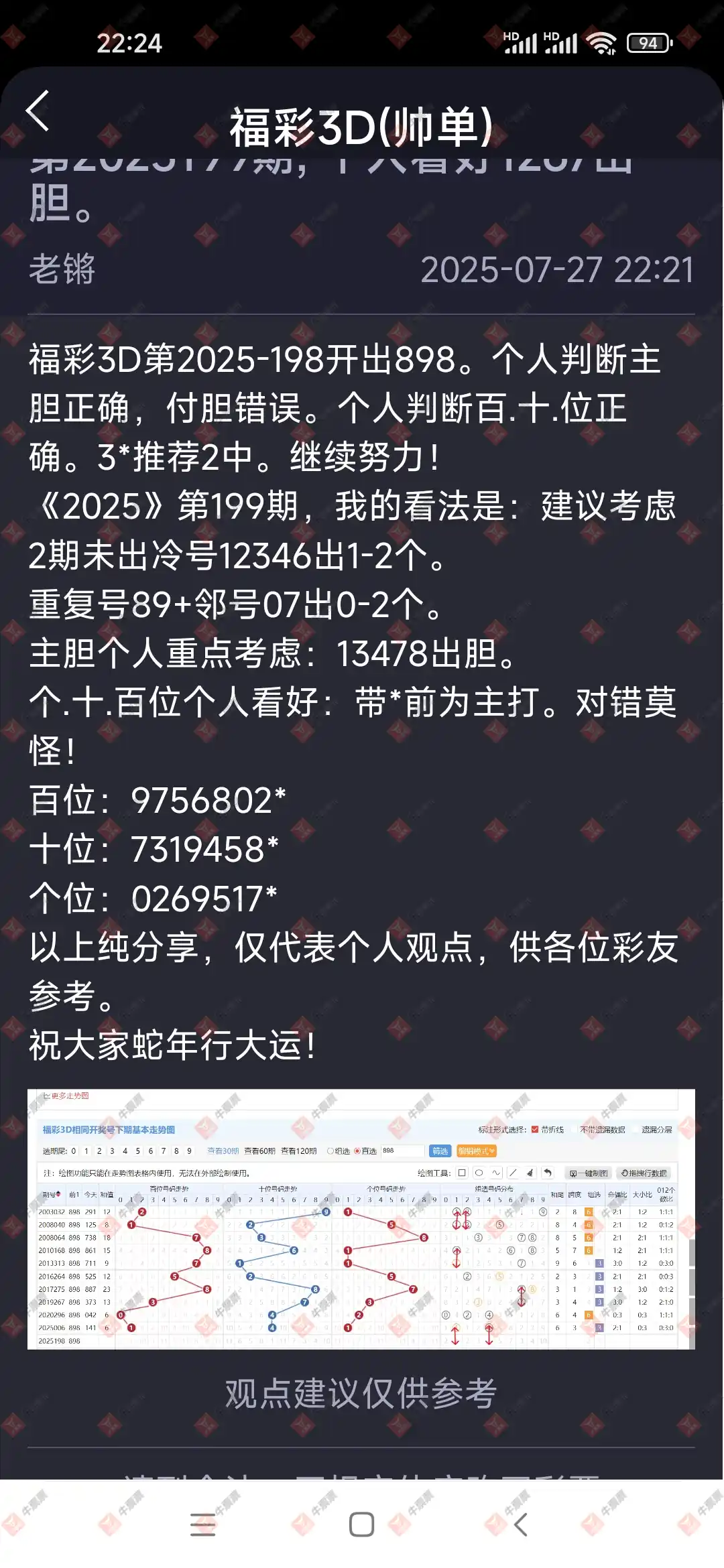
Task: Tap the system back button
Action: click(521, 1524)
